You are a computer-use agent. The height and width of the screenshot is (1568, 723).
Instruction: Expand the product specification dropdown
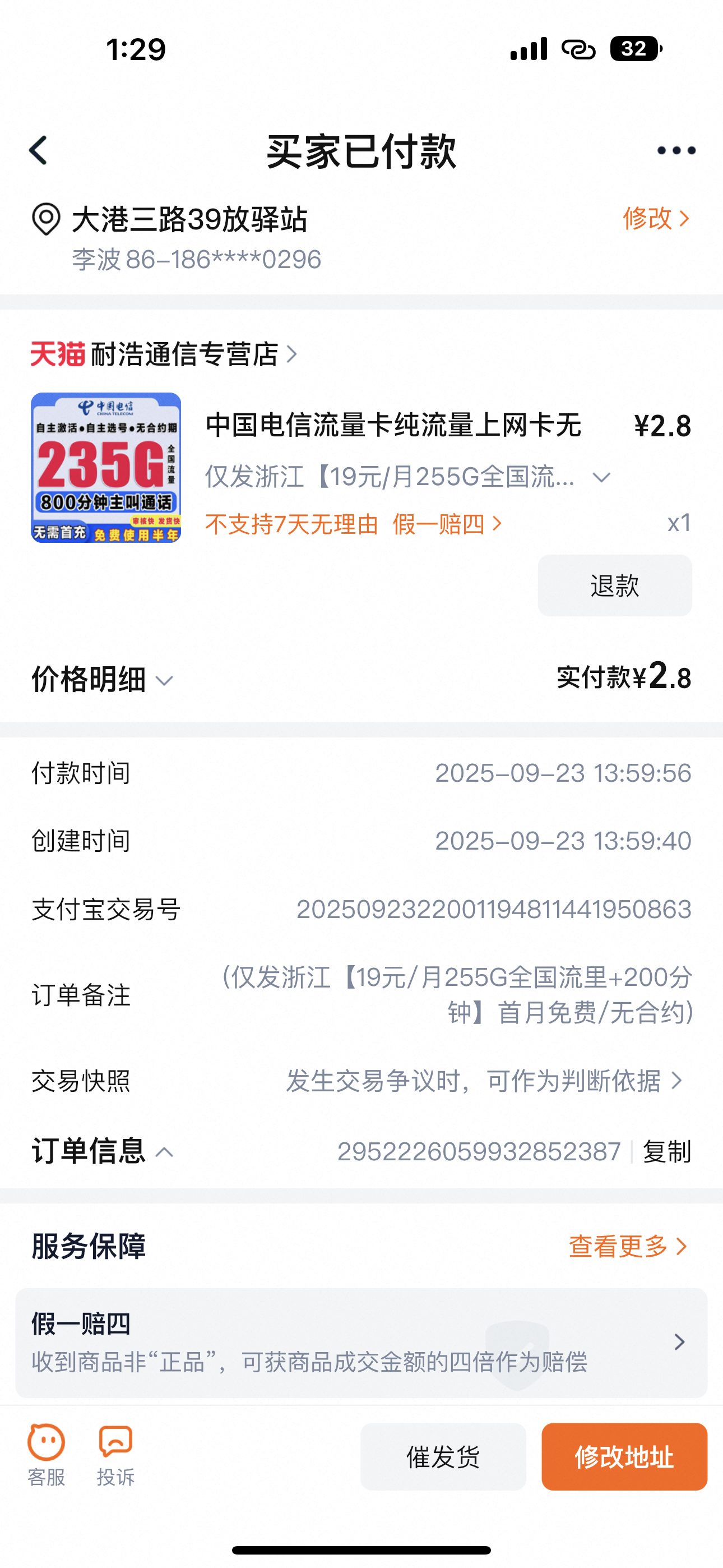(601, 477)
